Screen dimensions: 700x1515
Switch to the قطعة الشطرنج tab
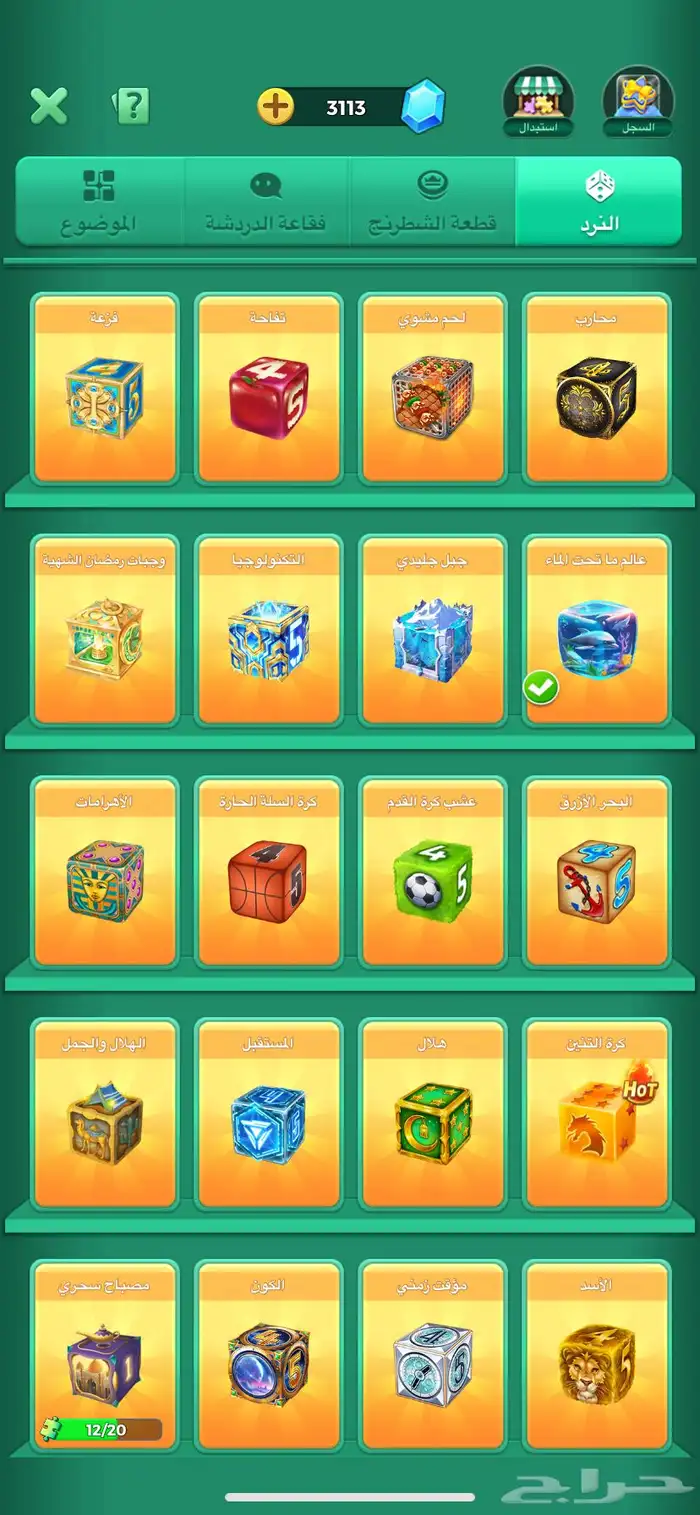click(432, 201)
